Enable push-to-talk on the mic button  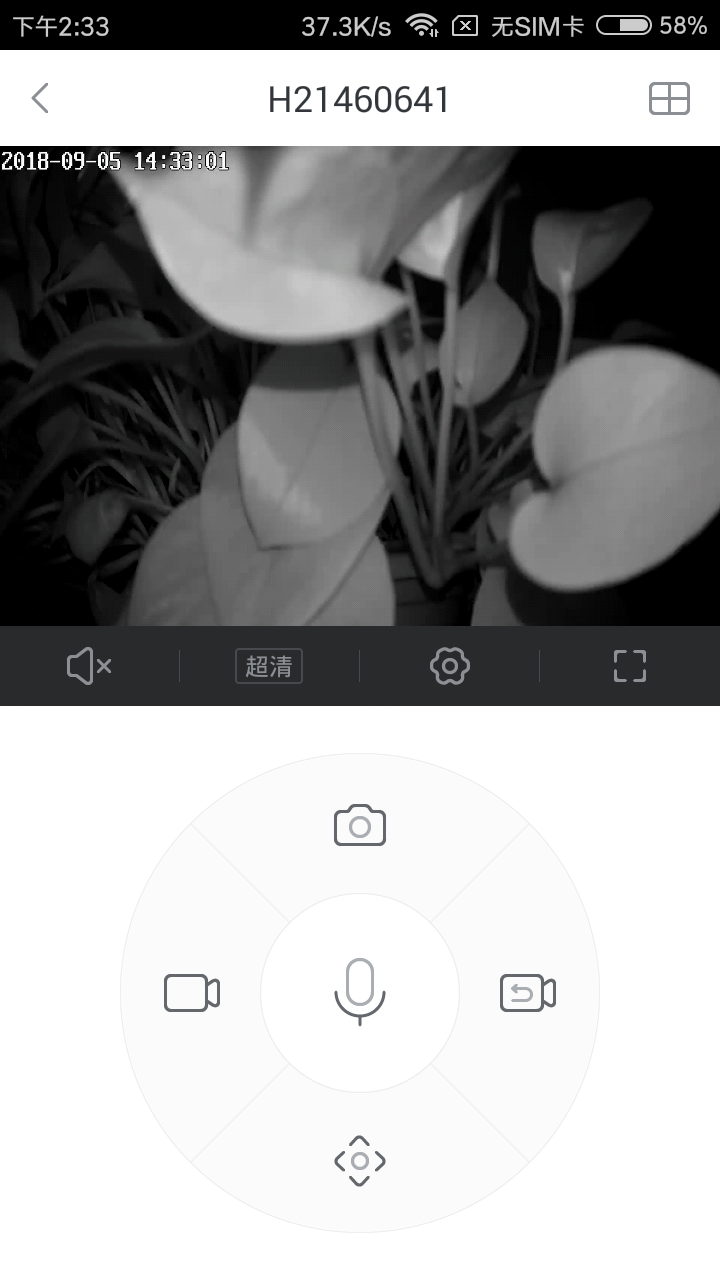click(x=360, y=992)
